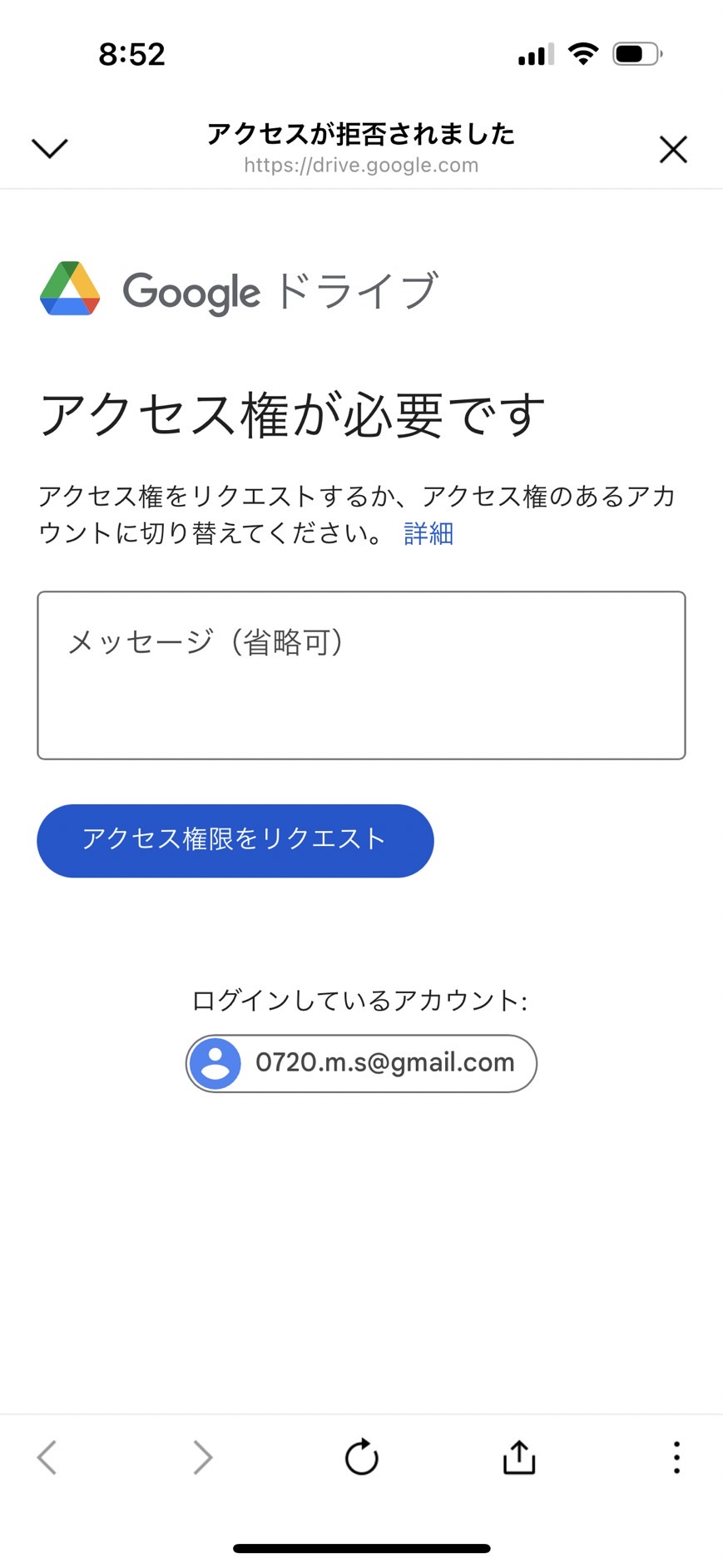Close the in-app browser with the X
Image resolution: width=723 pixels, height=1568 pixels.
click(x=673, y=150)
